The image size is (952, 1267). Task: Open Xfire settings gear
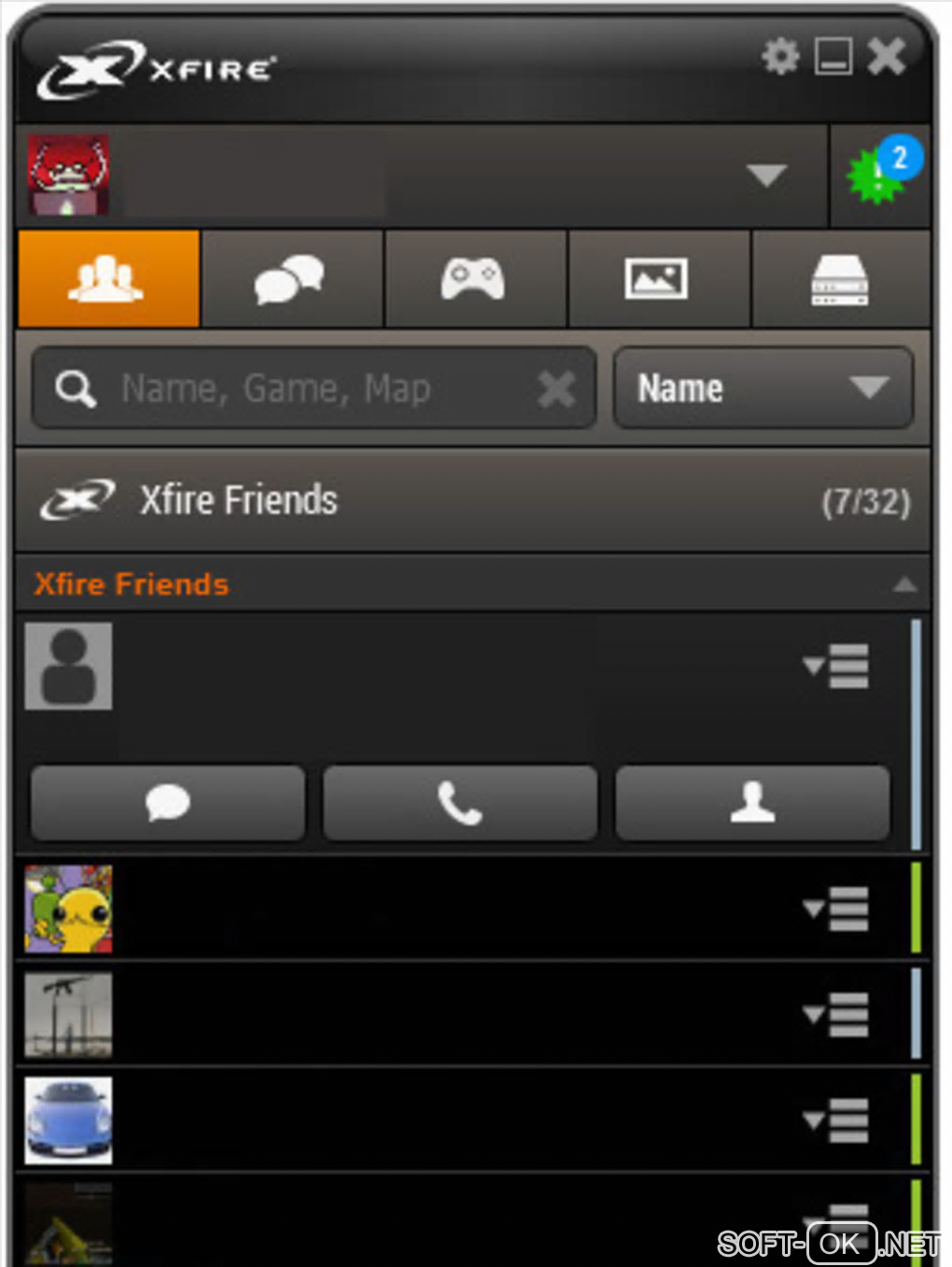click(779, 57)
